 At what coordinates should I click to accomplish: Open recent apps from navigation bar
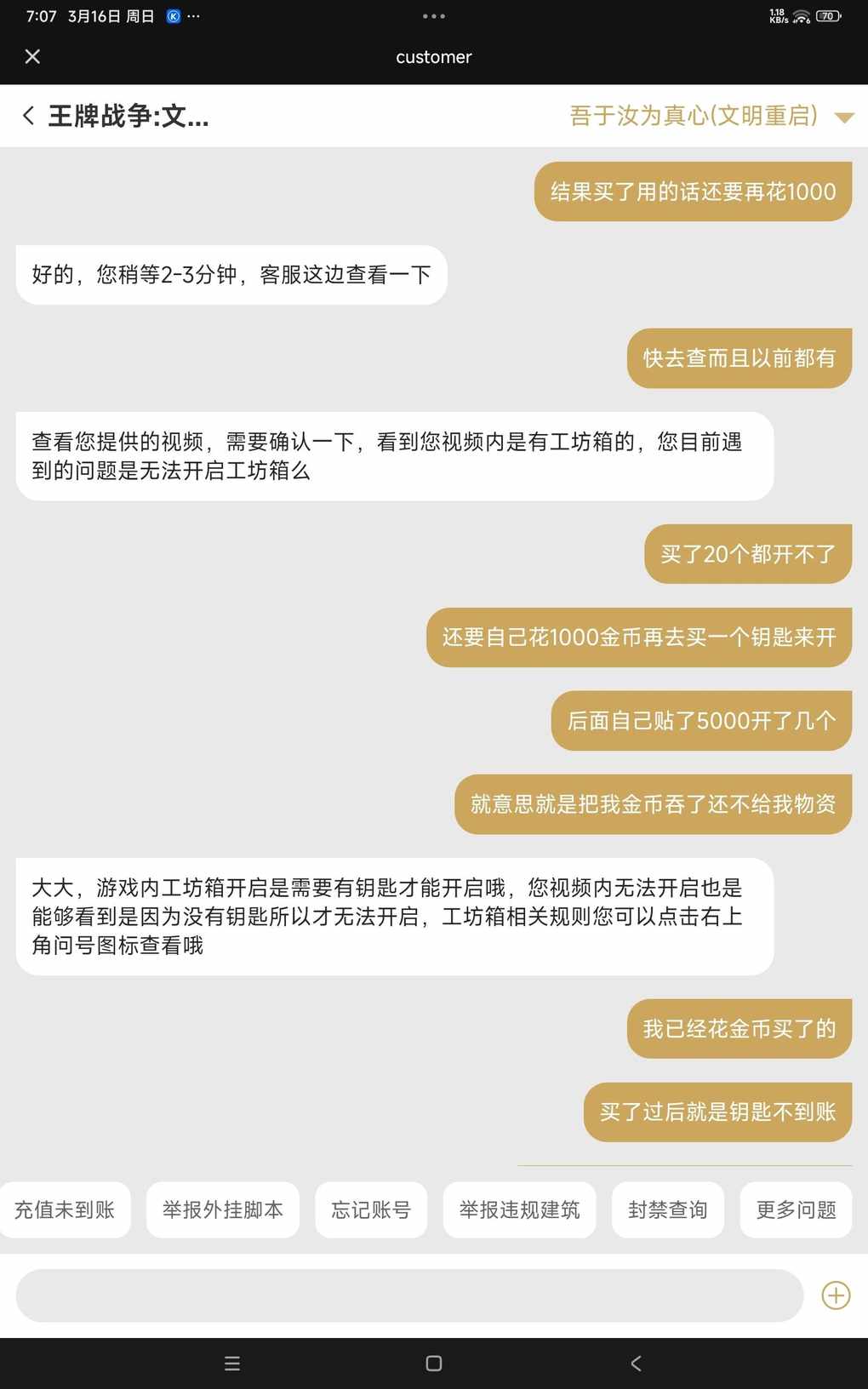pyautogui.click(x=232, y=1363)
